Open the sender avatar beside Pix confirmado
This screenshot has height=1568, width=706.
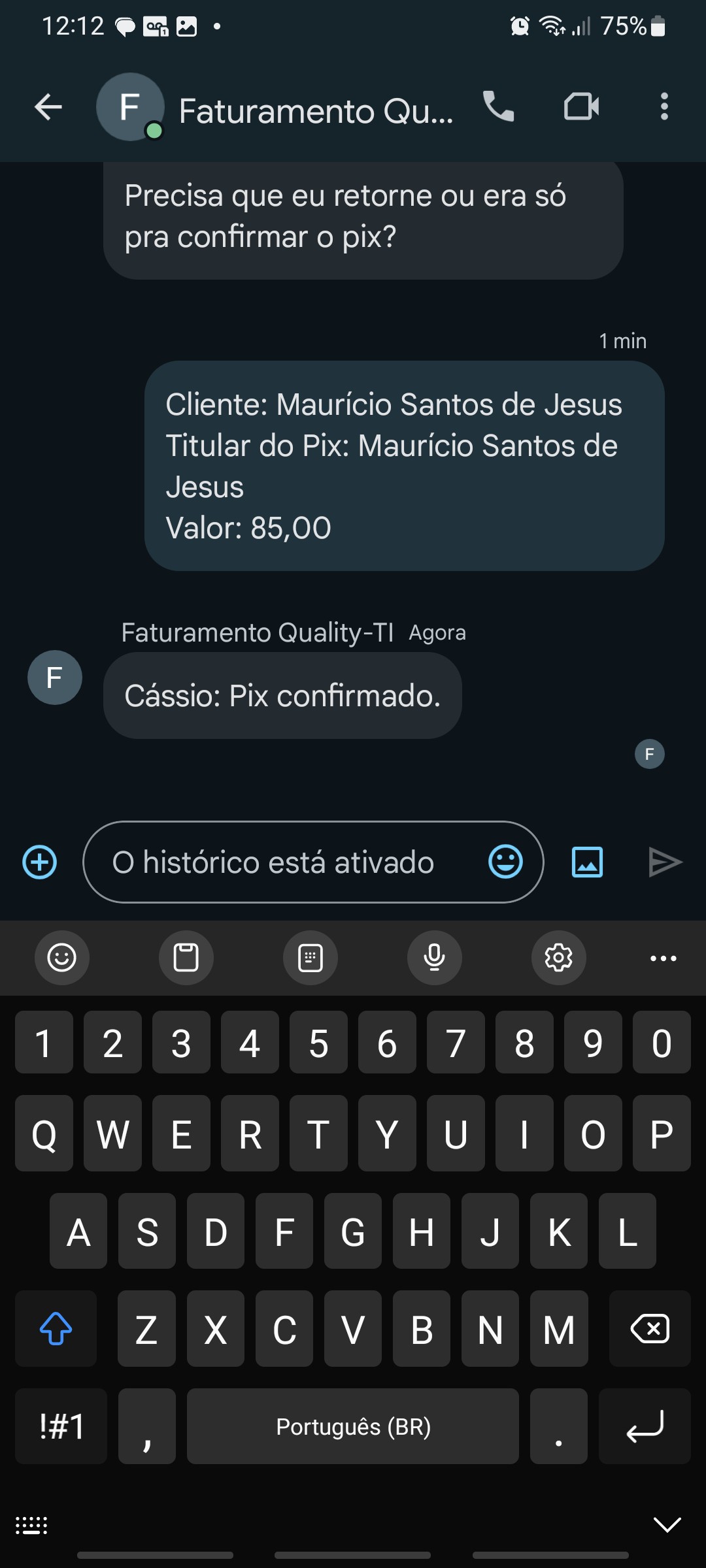(x=55, y=678)
